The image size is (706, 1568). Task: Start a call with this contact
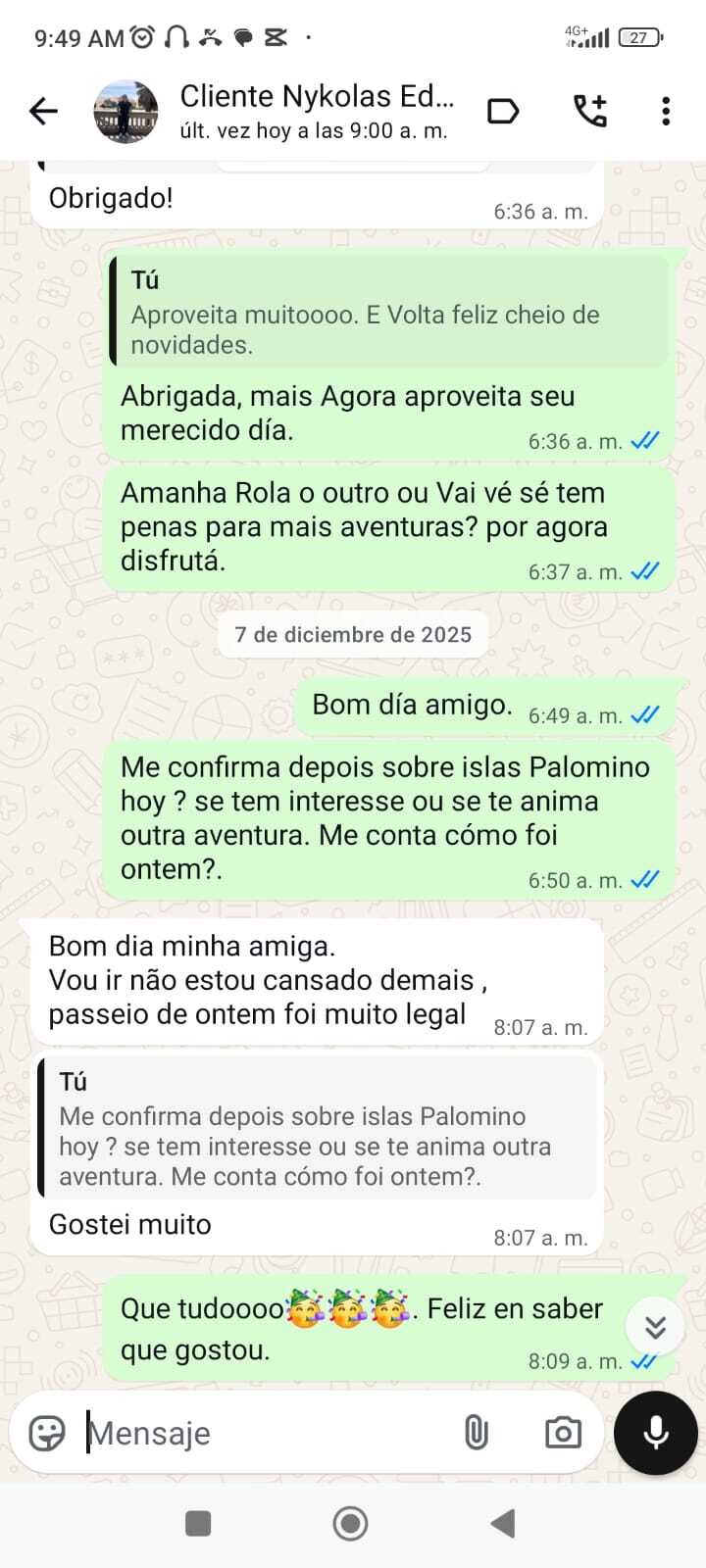(590, 112)
